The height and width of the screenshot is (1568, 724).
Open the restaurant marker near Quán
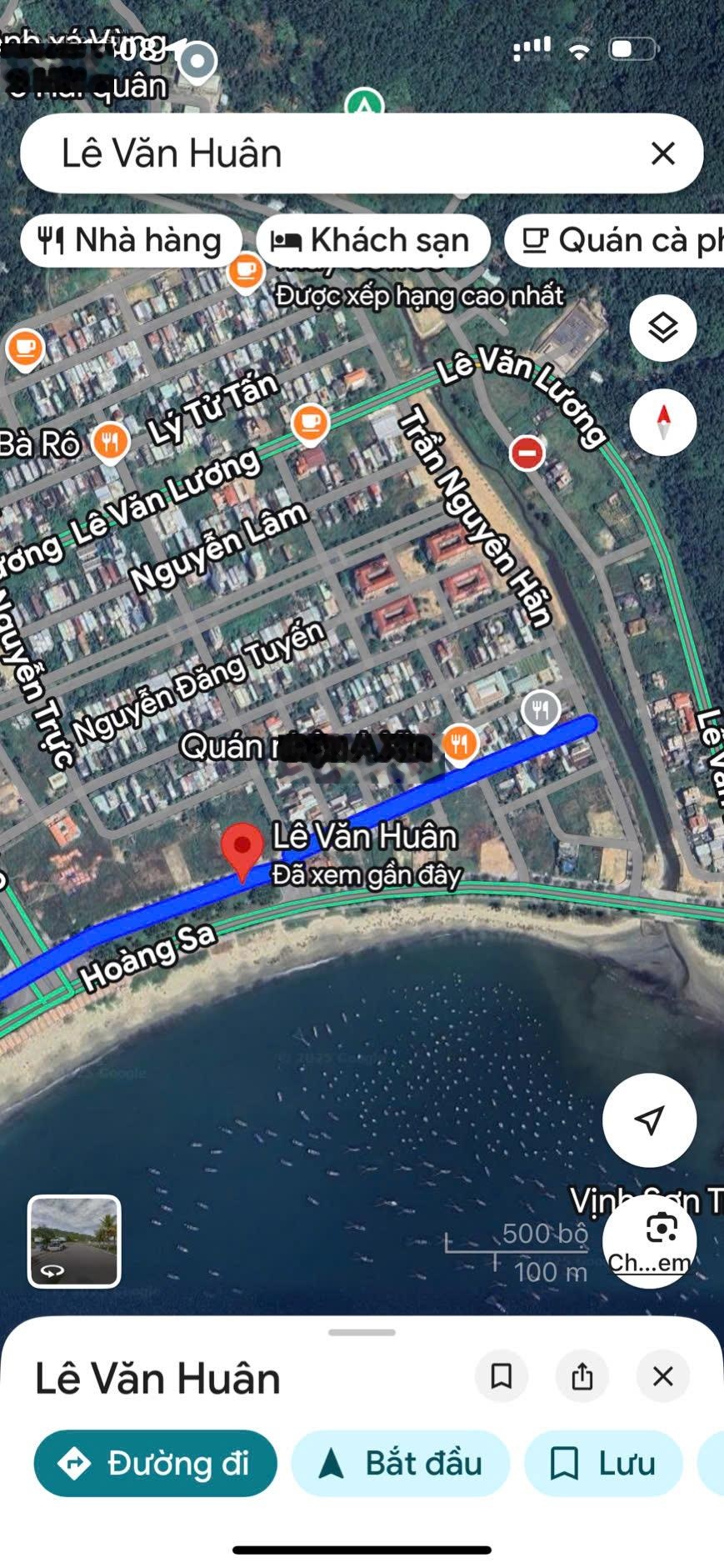(459, 741)
